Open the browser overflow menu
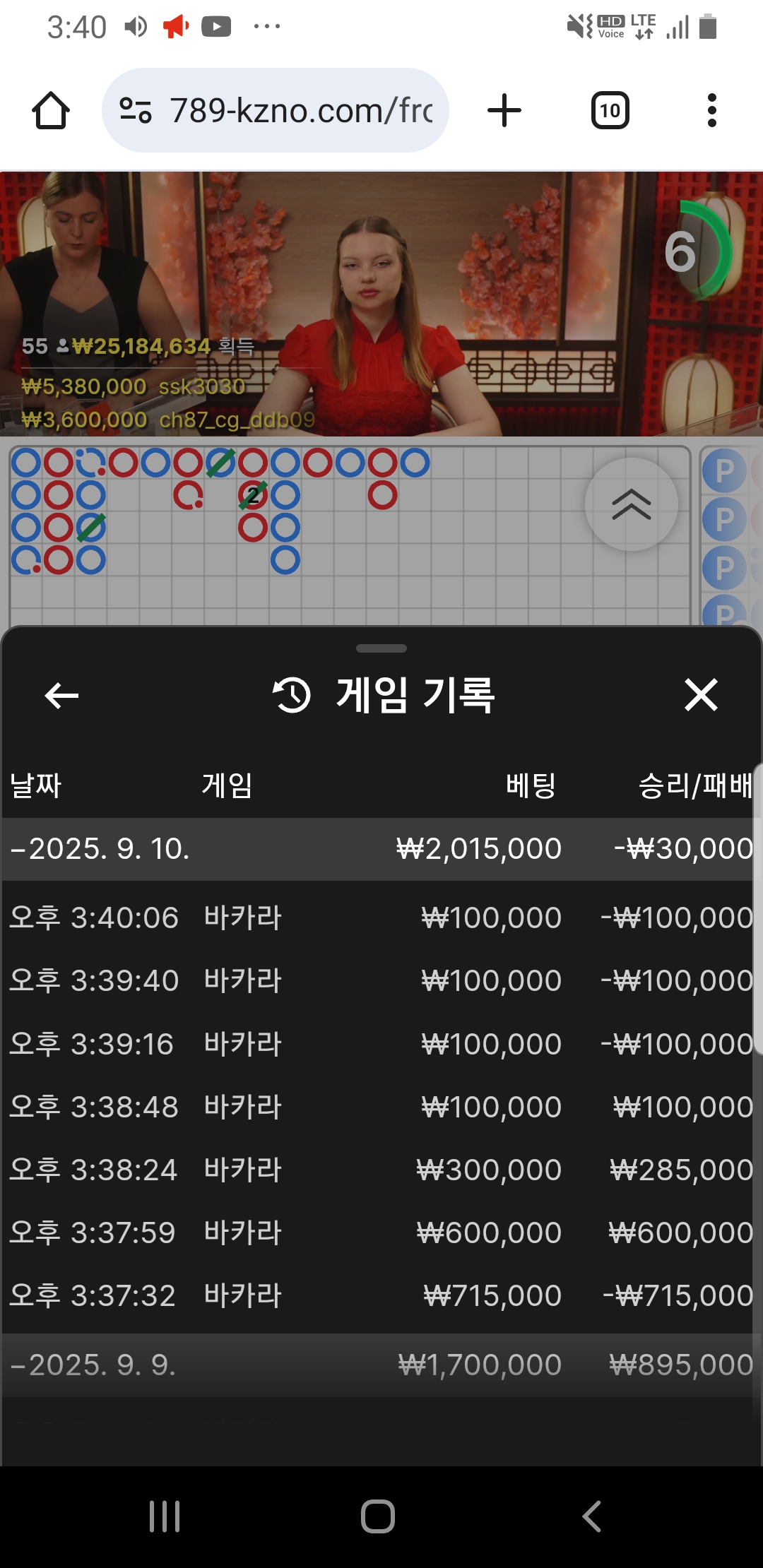Screen dimensions: 763x1568 [x=711, y=111]
